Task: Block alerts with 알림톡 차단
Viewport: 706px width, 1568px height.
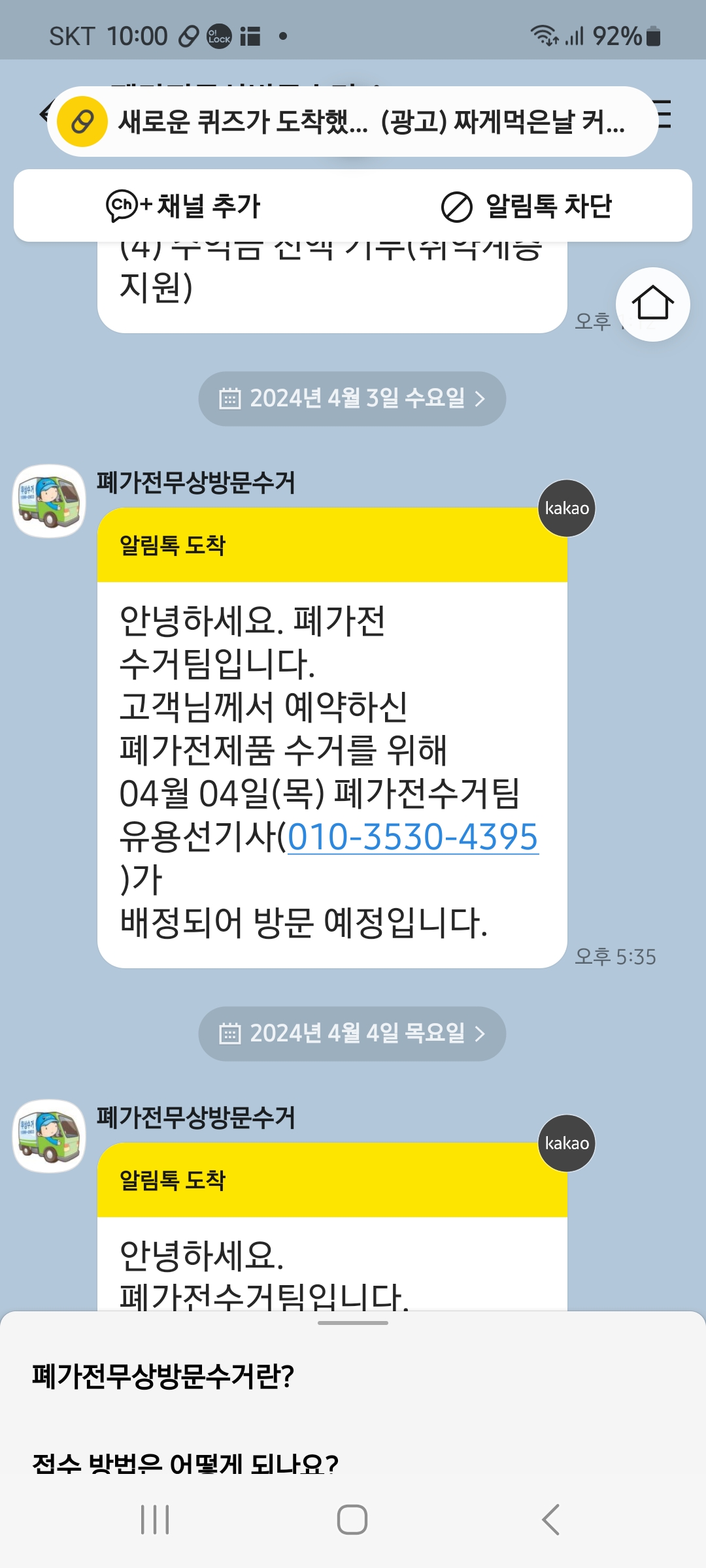Action: pyautogui.click(x=526, y=206)
